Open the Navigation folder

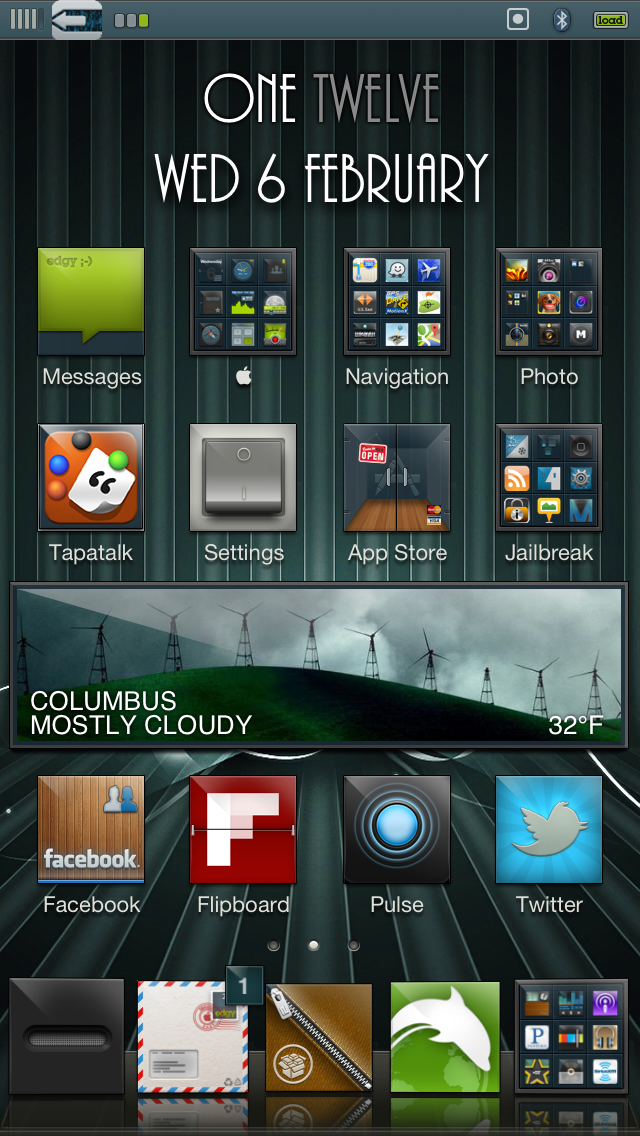click(396, 302)
